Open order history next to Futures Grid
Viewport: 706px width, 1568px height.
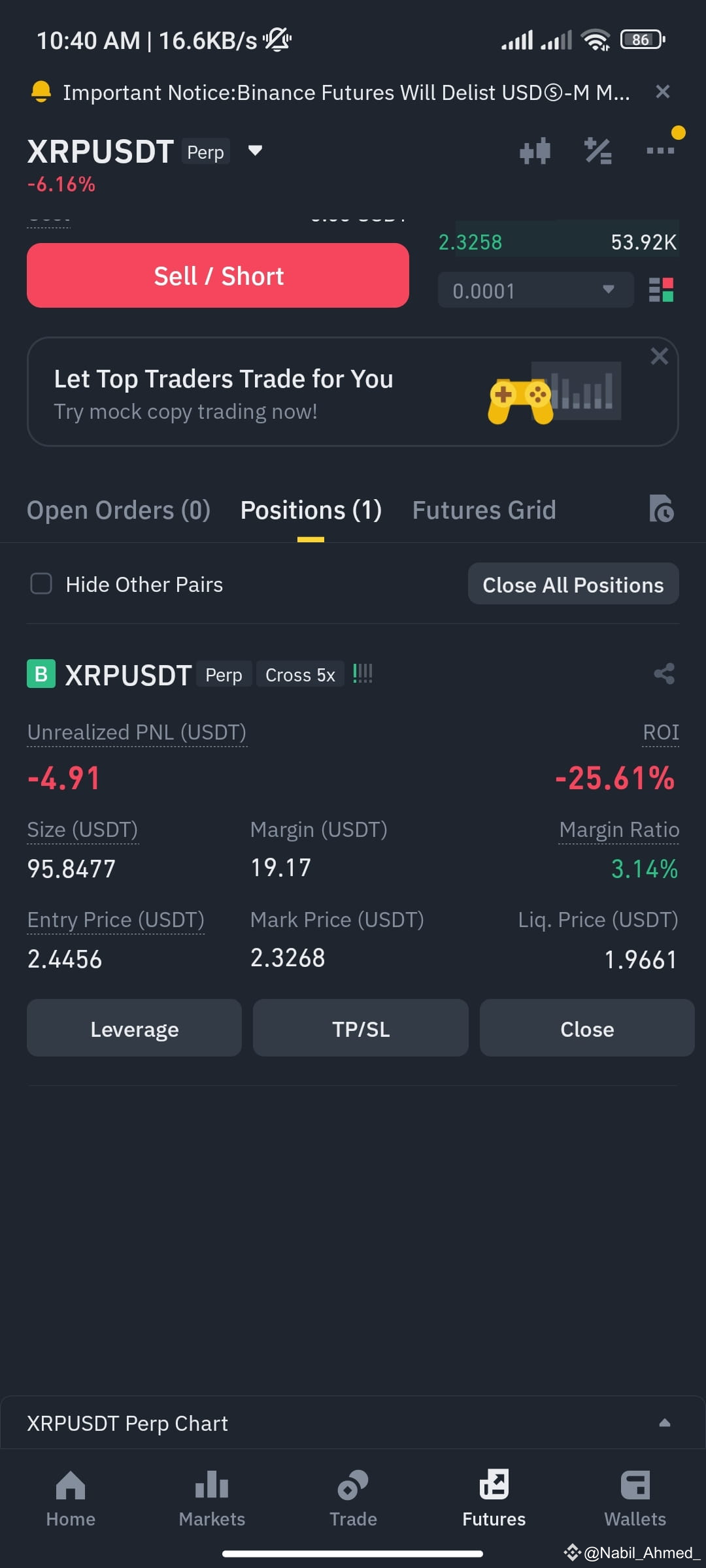click(x=662, y=509)
